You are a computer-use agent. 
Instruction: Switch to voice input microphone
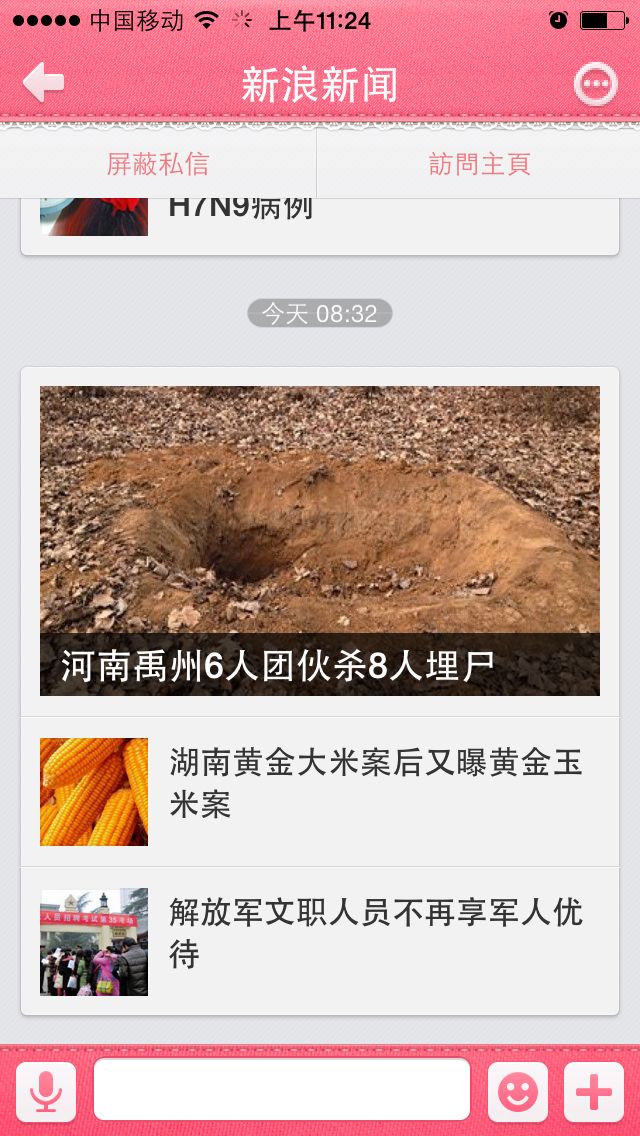(x=45, y=1091)
